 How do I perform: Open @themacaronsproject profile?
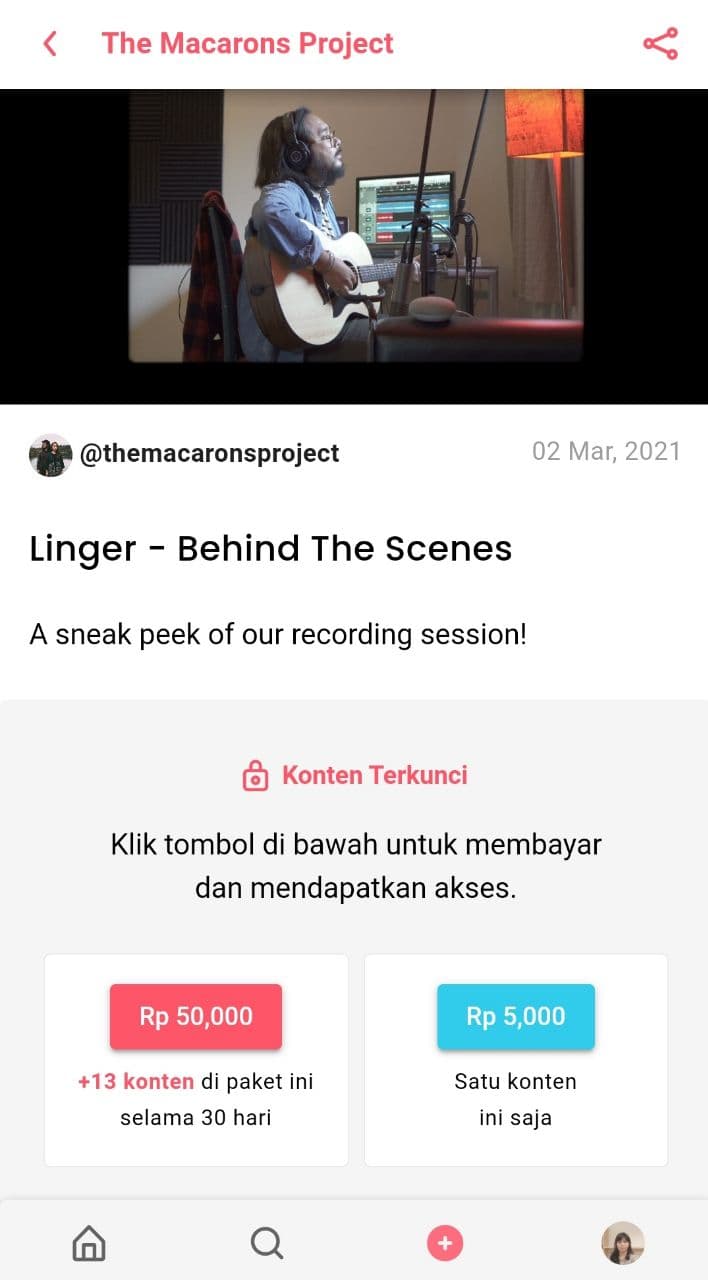coord(208,453)
